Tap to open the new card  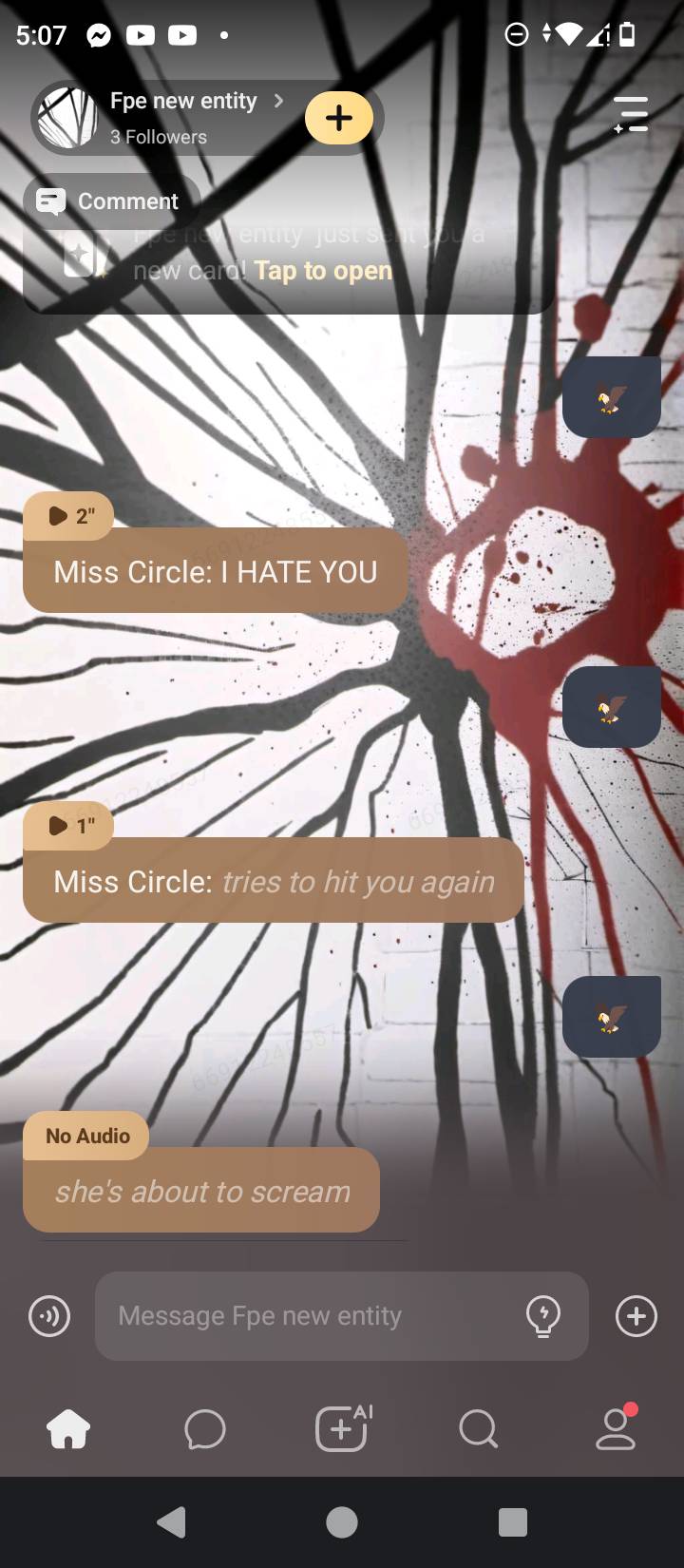tap(323, 271)
